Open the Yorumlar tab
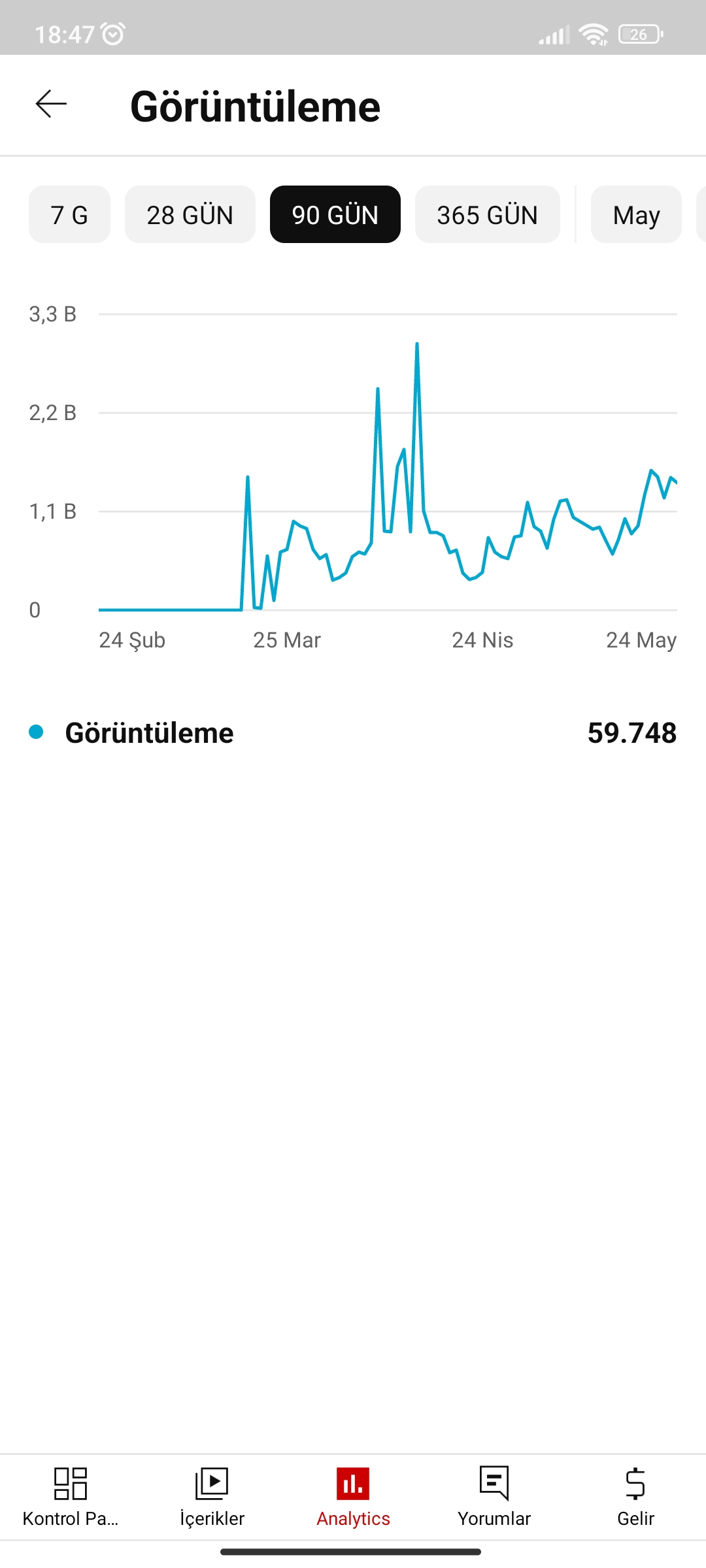Image resolution: width=706 pixels, height=1568 pixels. click(494, 1497)
